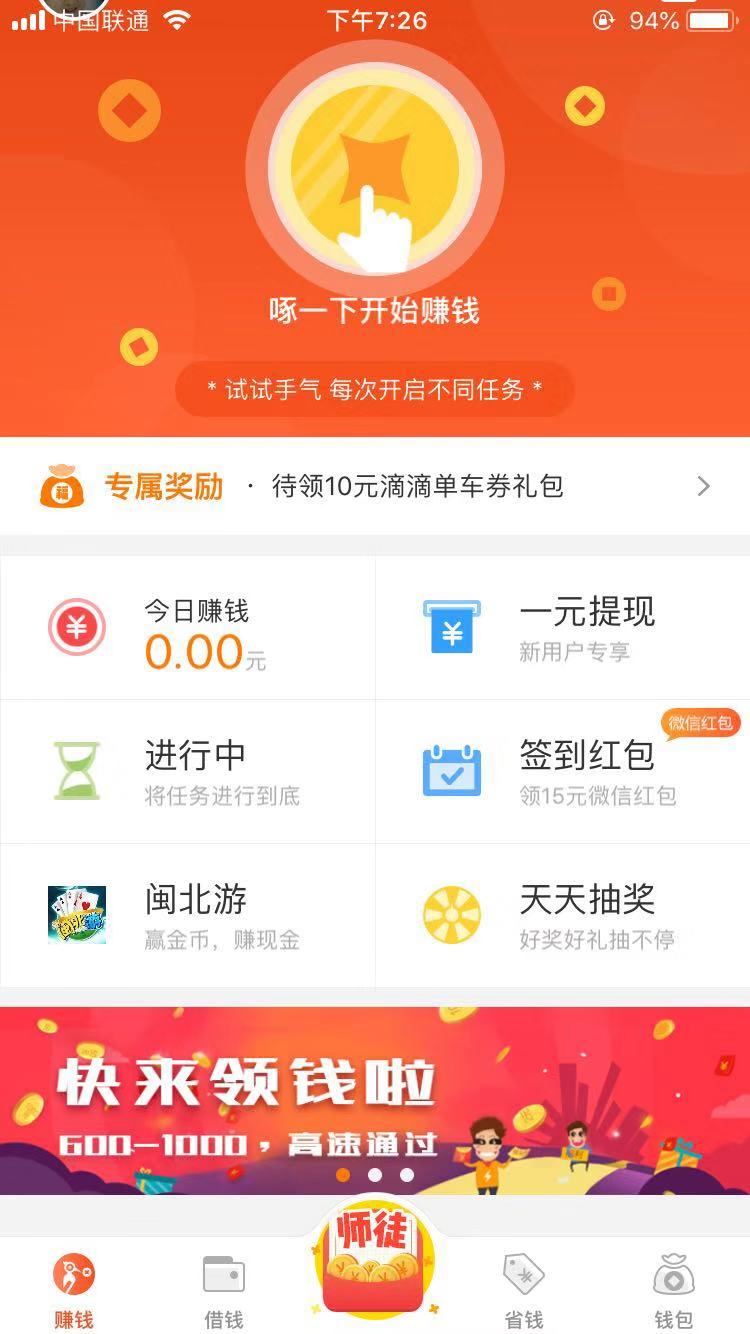This screenshot has width=750, height=1334.
Task: Open the 专属奖励 reward row
Action: click(375, 486)
